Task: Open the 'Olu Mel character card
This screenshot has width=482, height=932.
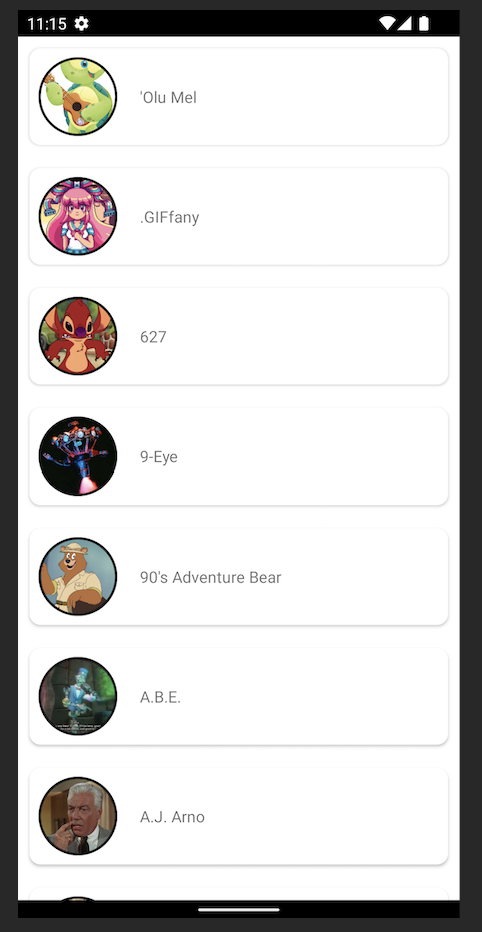Action: pyautogui.click(x=238, y=96)
